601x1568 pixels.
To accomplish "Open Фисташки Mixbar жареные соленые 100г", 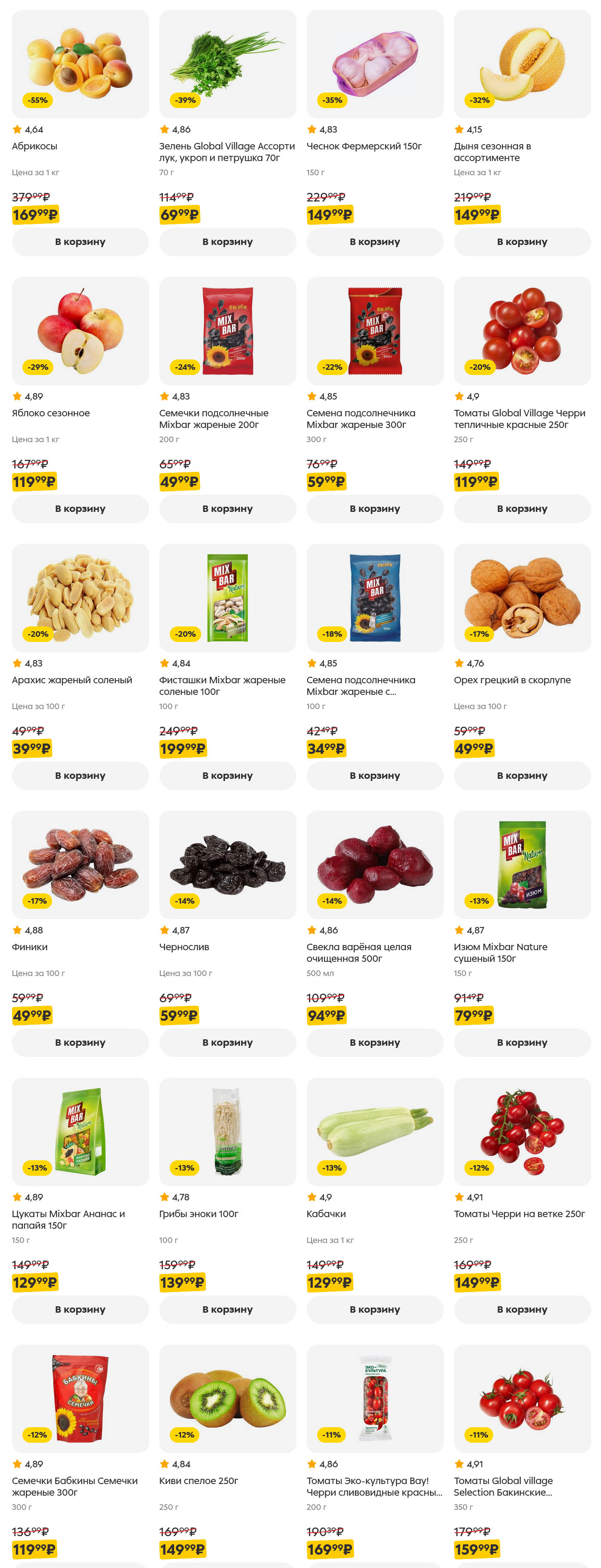I will pos(227,598).
